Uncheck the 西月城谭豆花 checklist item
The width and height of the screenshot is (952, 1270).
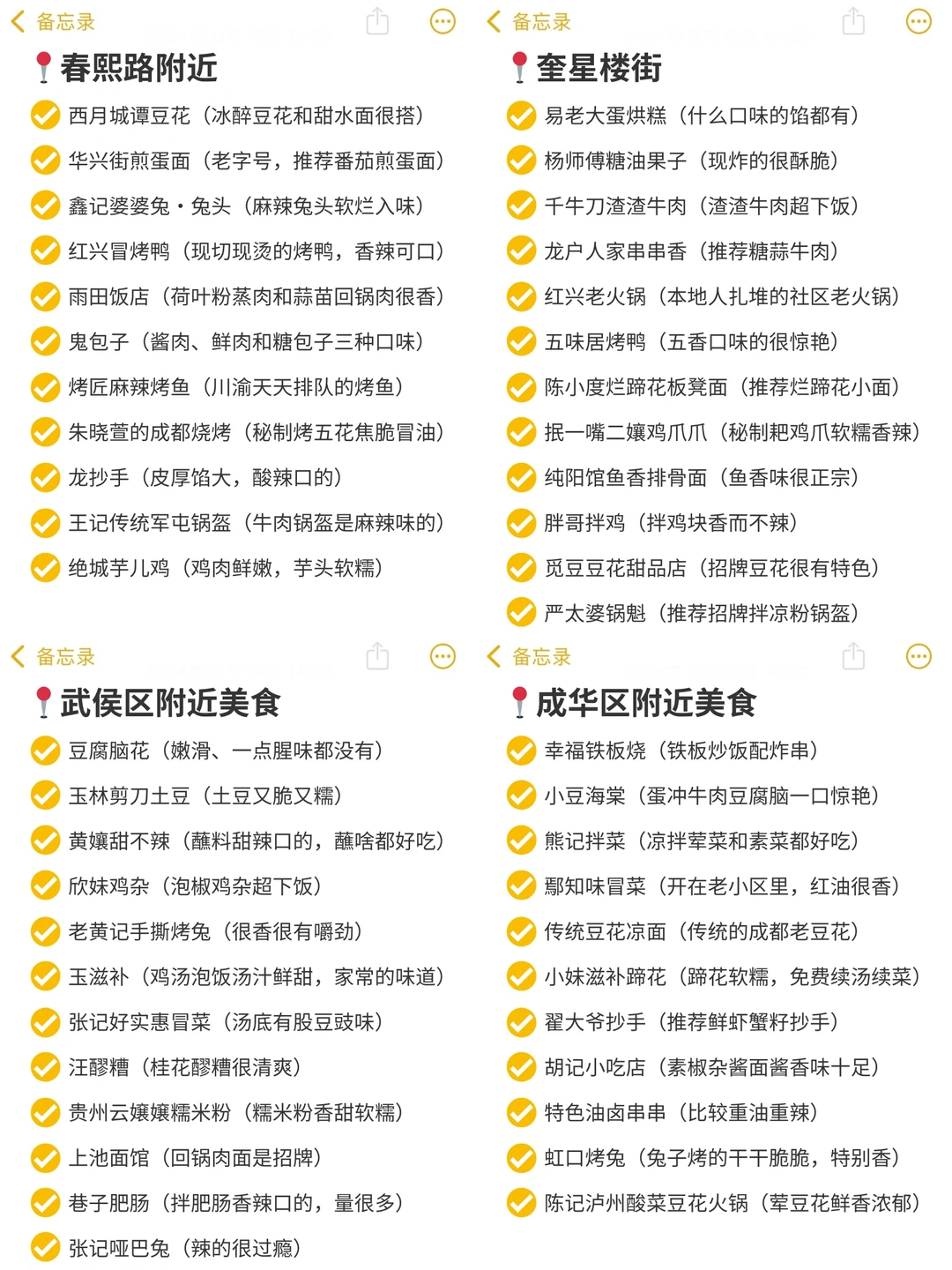tap(44, 116)
